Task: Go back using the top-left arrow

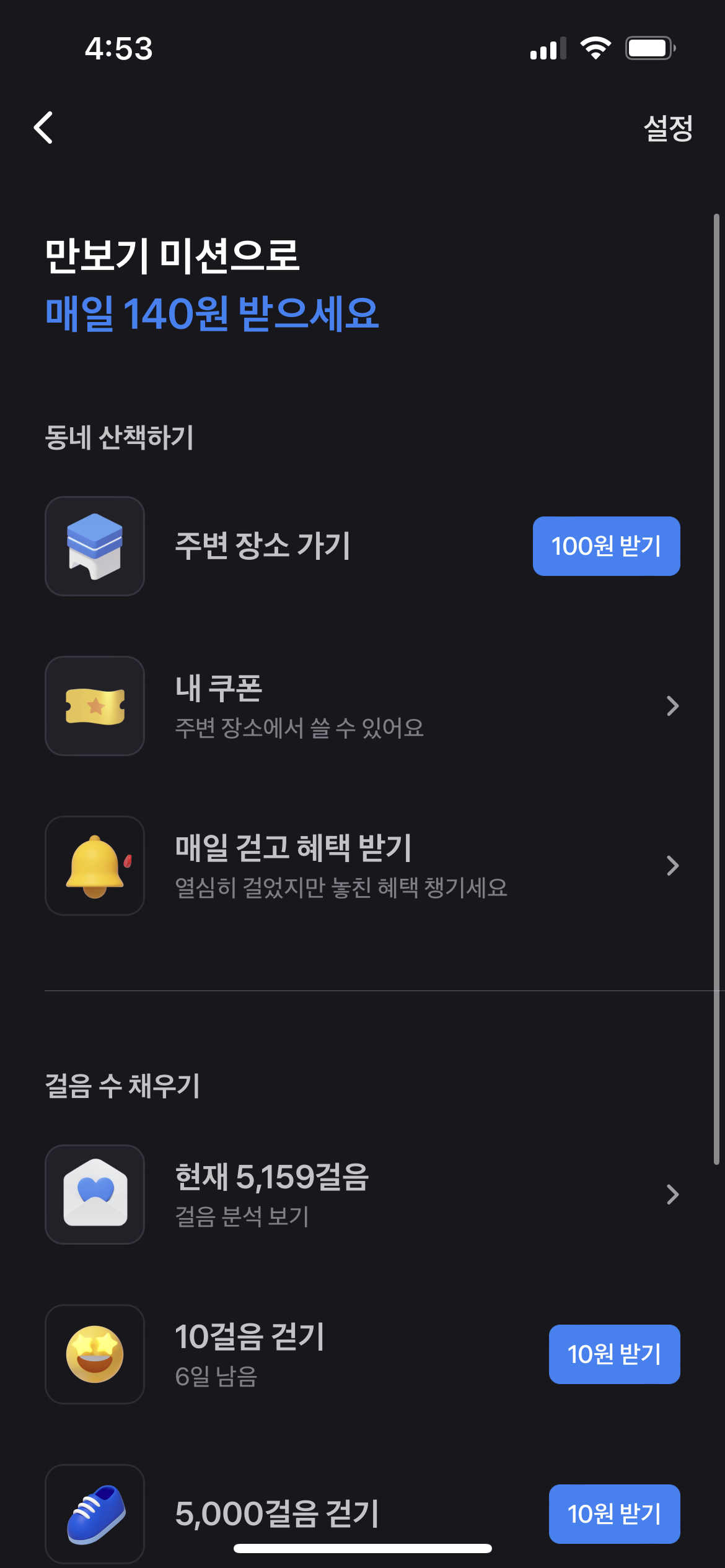Action: pyautogui.click(x=43, y=128)
